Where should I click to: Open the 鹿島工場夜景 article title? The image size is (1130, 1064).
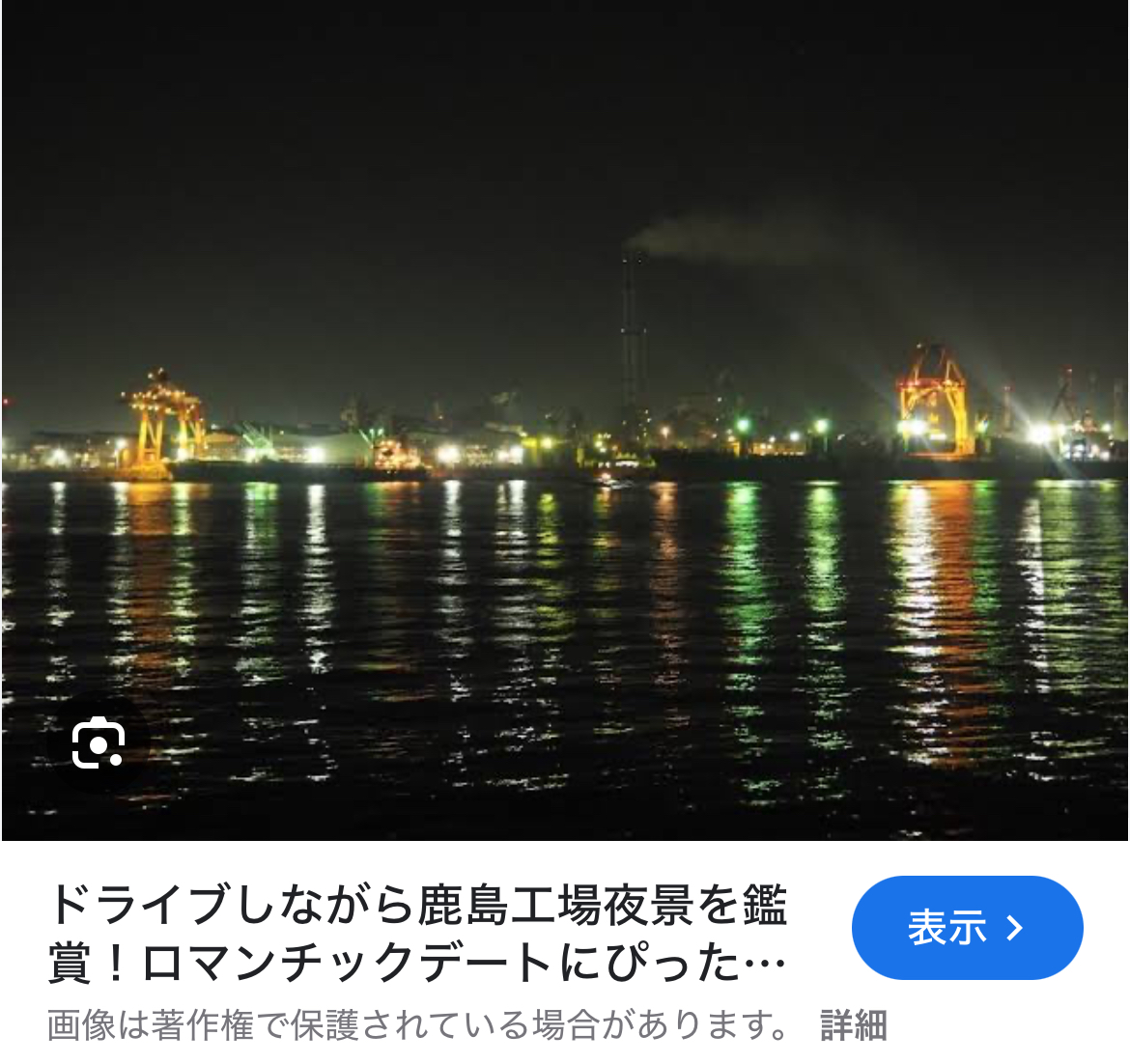417,934
